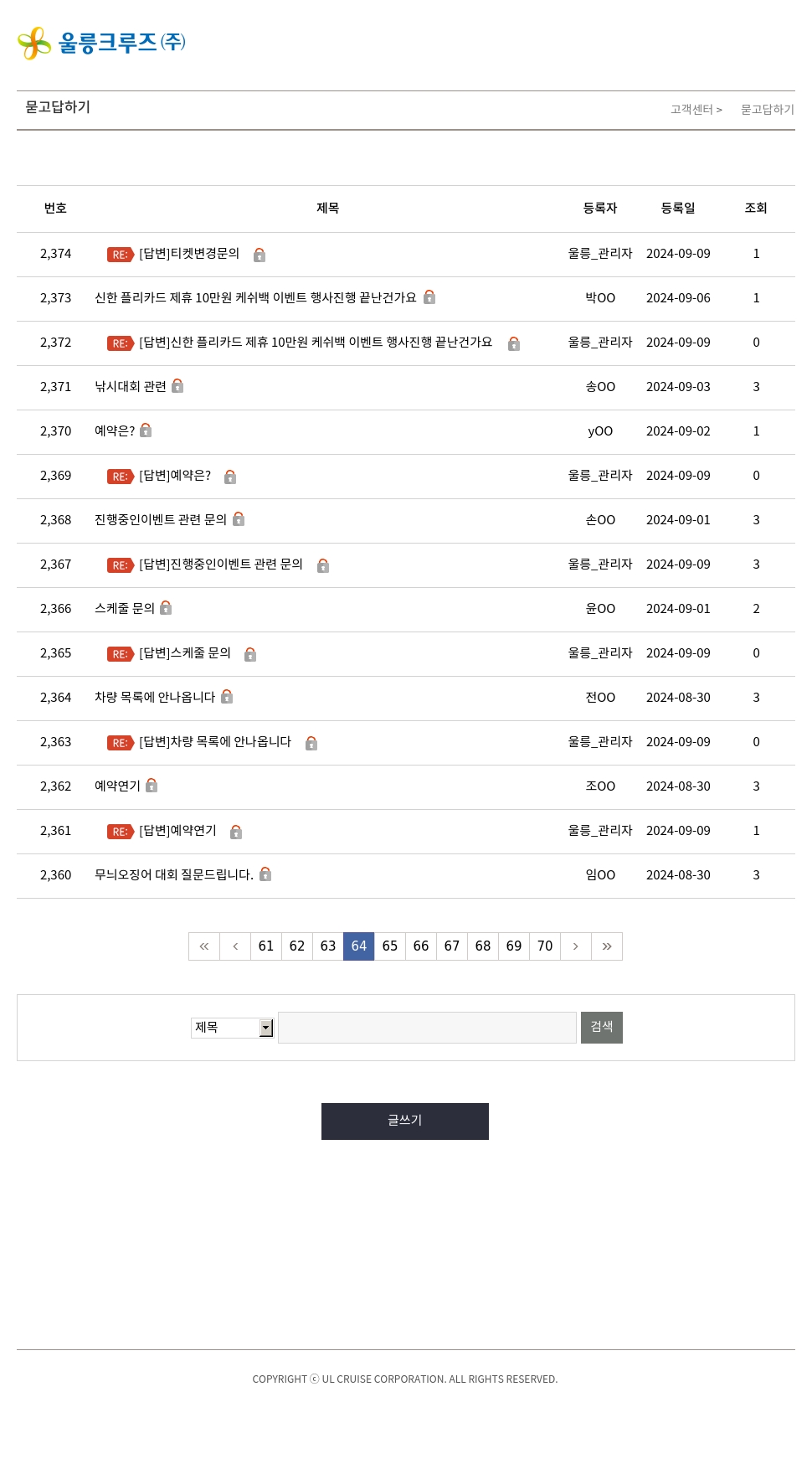812x1459 pixels.
Task: Write a new post with 글쓰기
Action: pos(405,1121)
